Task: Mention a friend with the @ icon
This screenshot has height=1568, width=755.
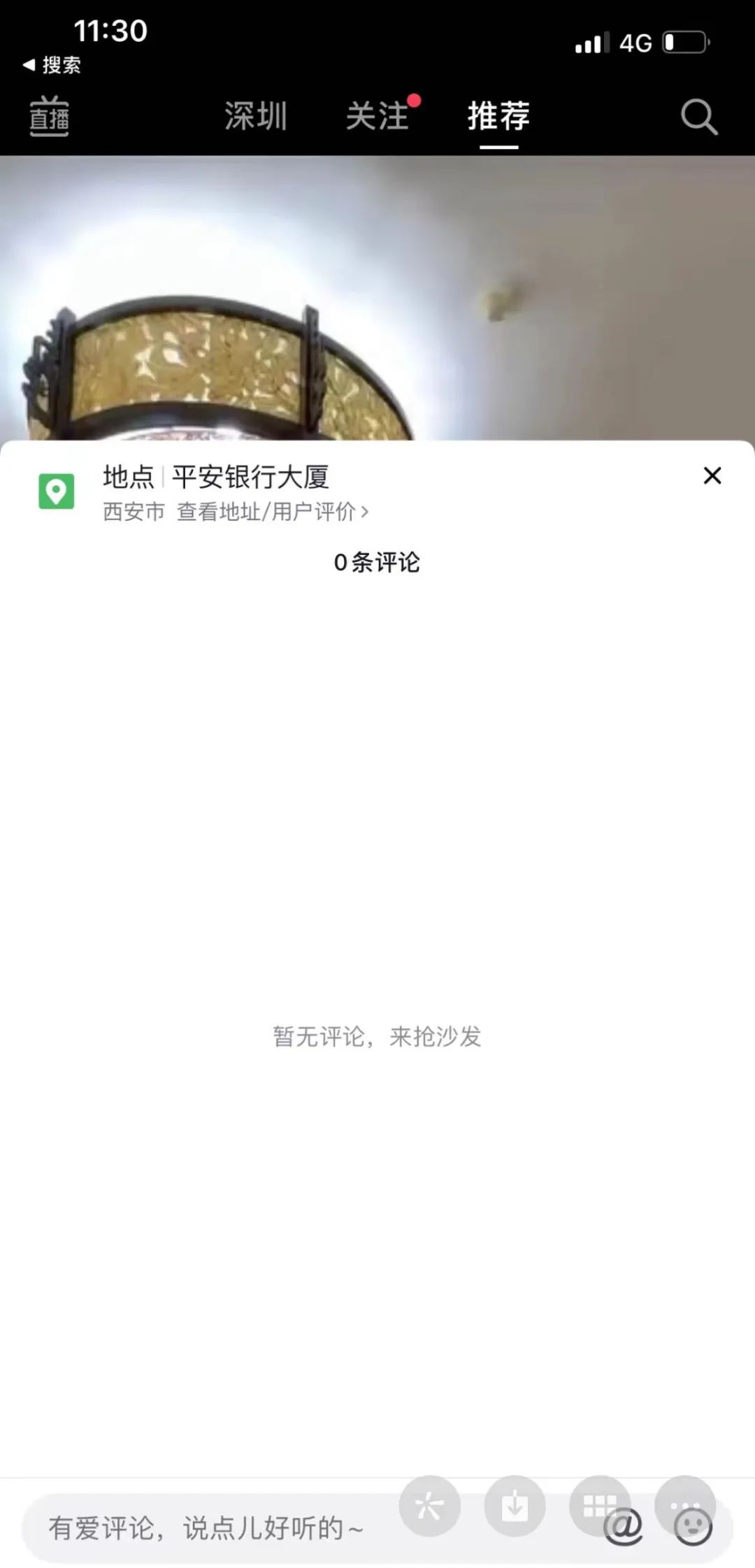Action: 623,1527
